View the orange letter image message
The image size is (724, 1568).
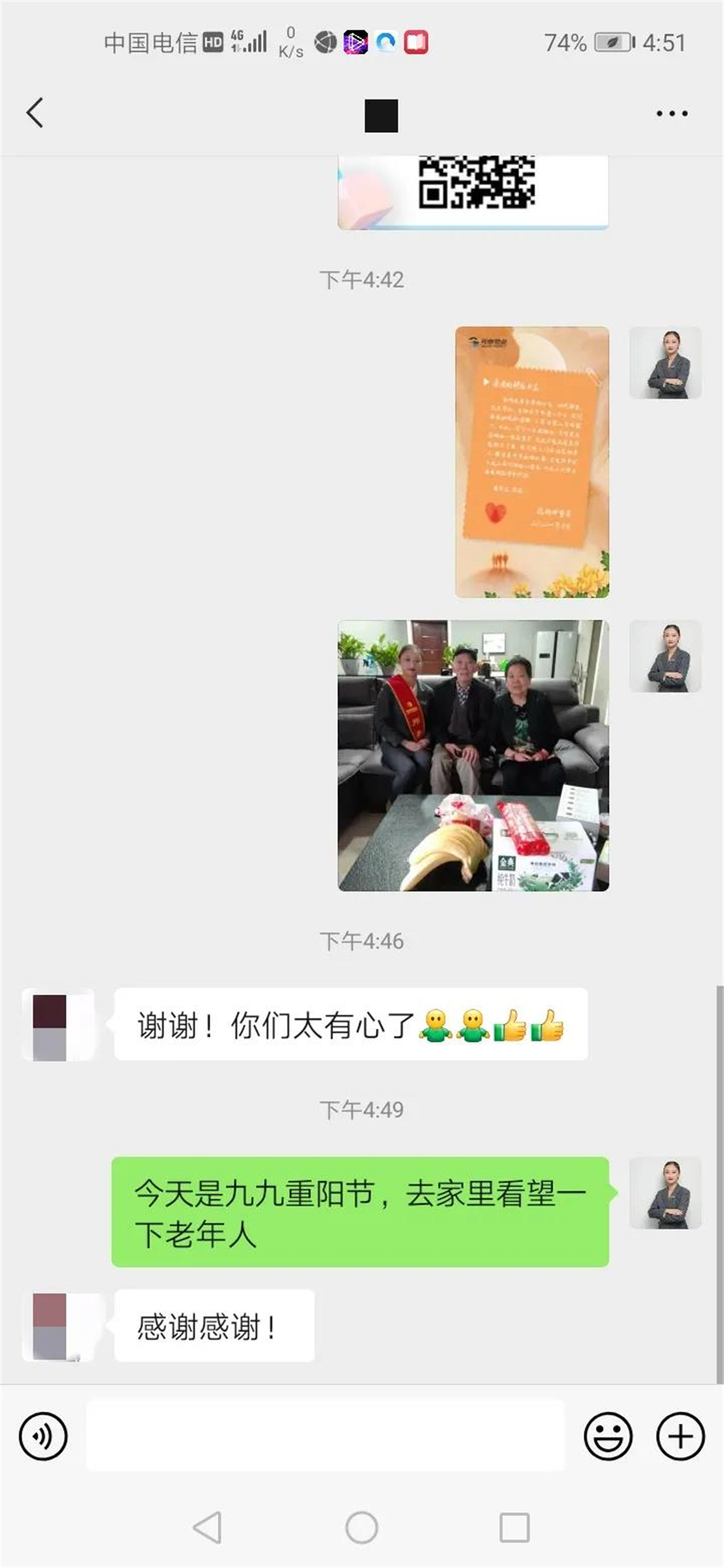point(532,462)
